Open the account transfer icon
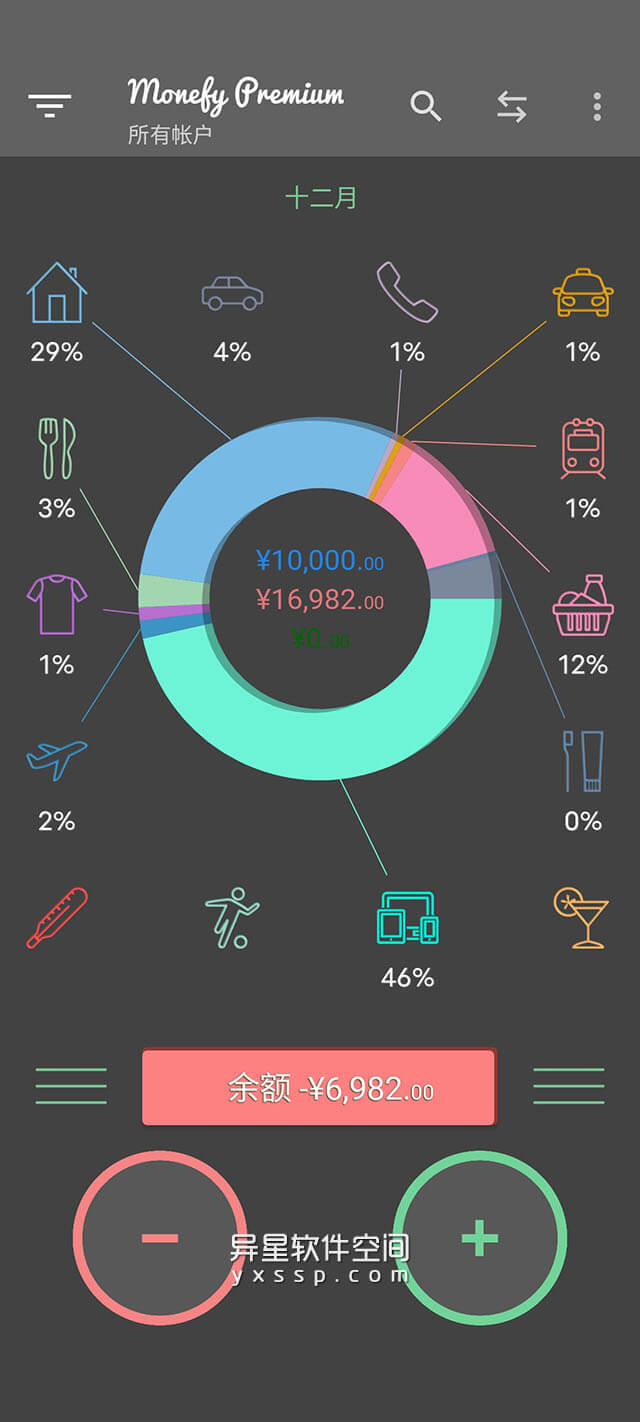The height and width of the screenshot is (1422, 640). [x=512, y=107]
